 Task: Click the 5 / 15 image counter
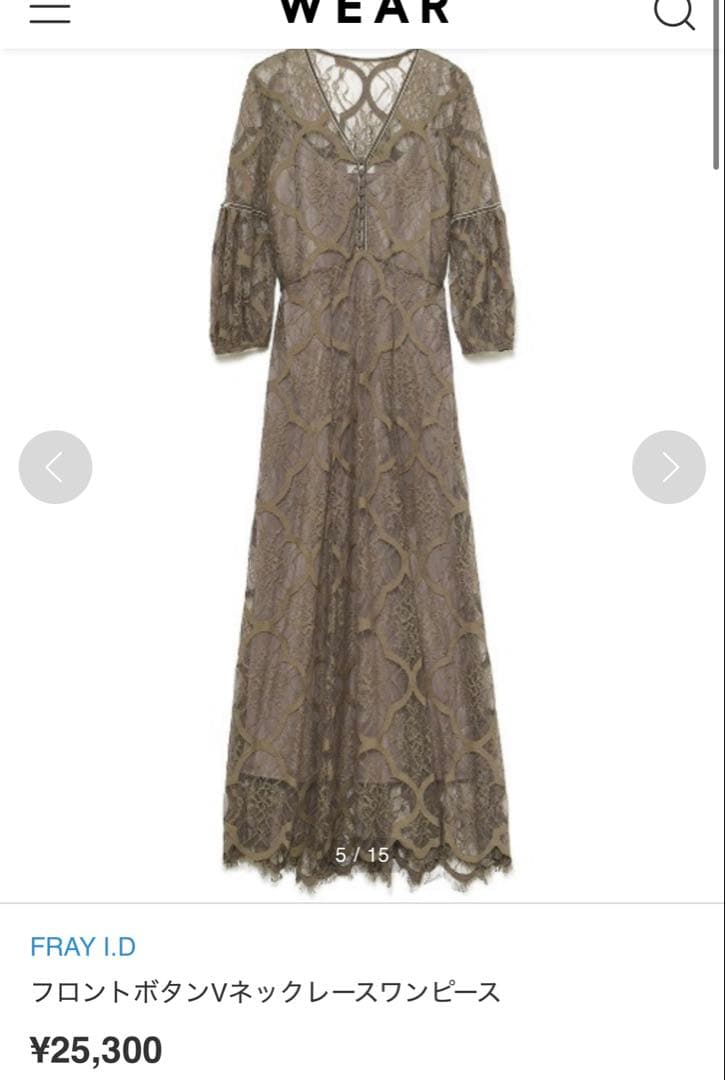tap(362, 853)
